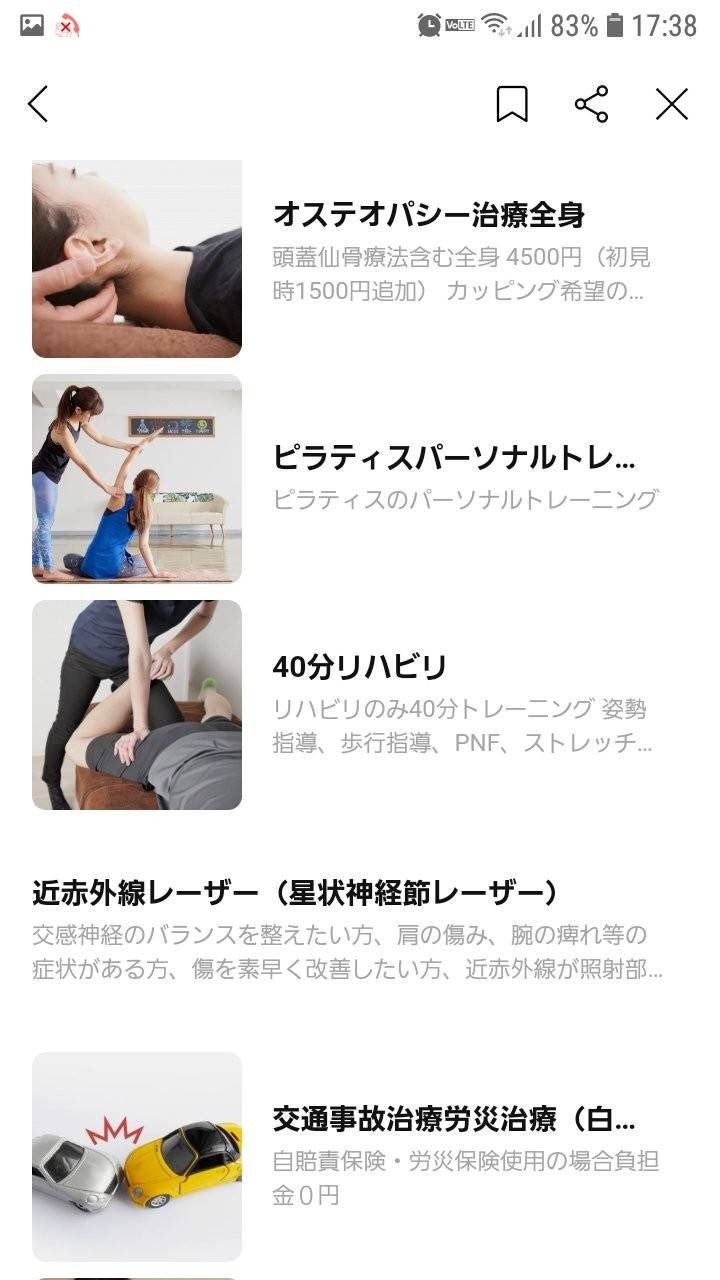This screenshot has width=720, height=1280.
Task: Bookmark this page
Action: pos(512,104)
